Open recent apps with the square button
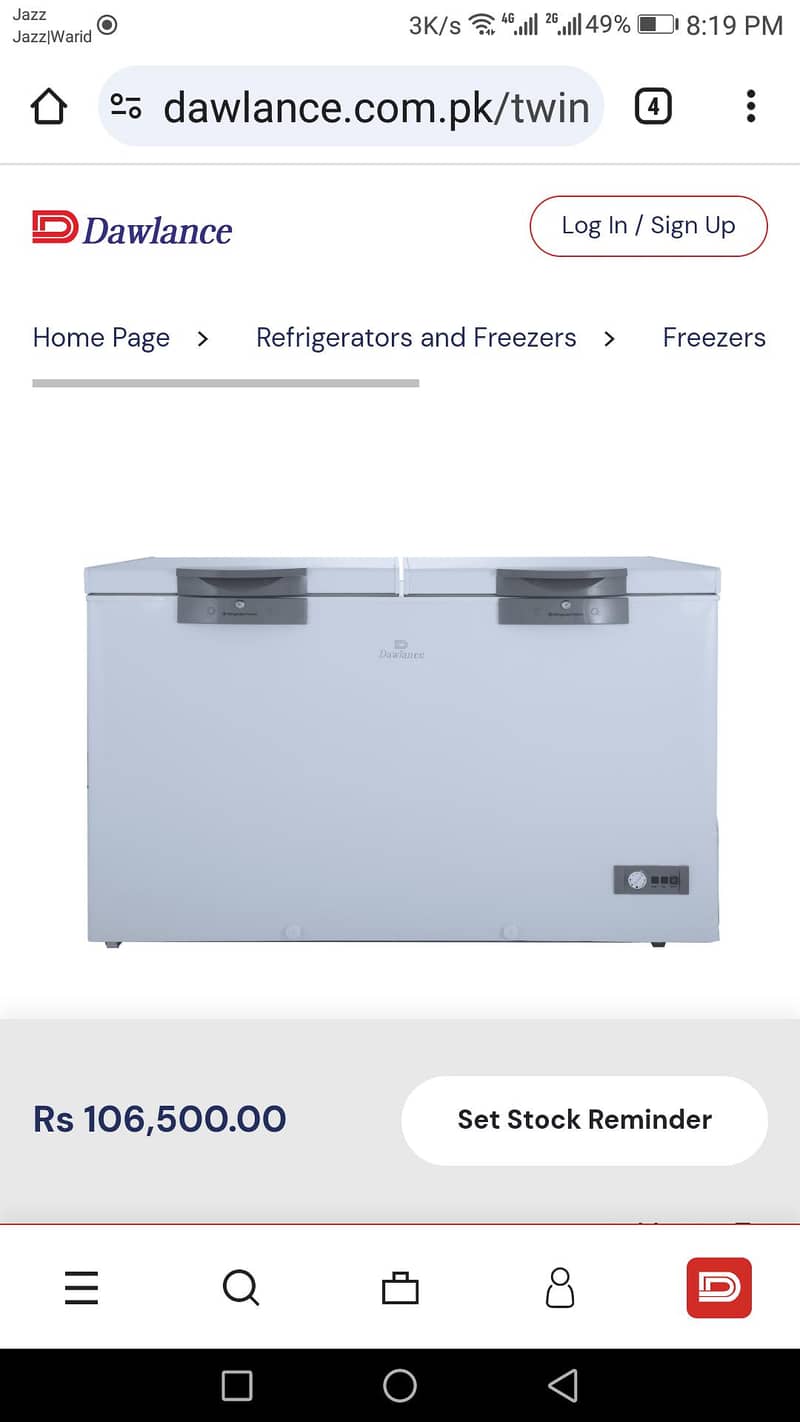This screenshot has height=1422, width=800. (237, 1385)
